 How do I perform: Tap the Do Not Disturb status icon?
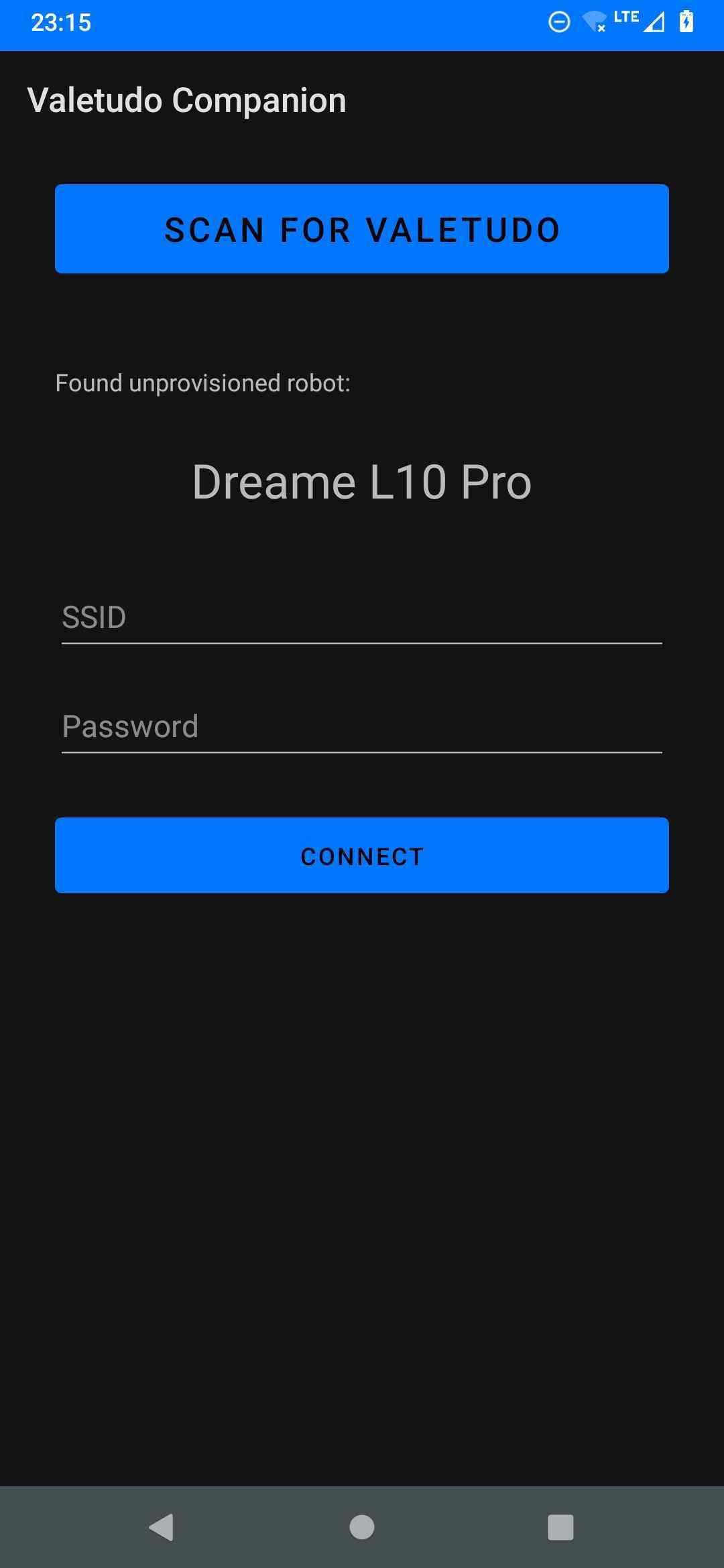point(558,22)
